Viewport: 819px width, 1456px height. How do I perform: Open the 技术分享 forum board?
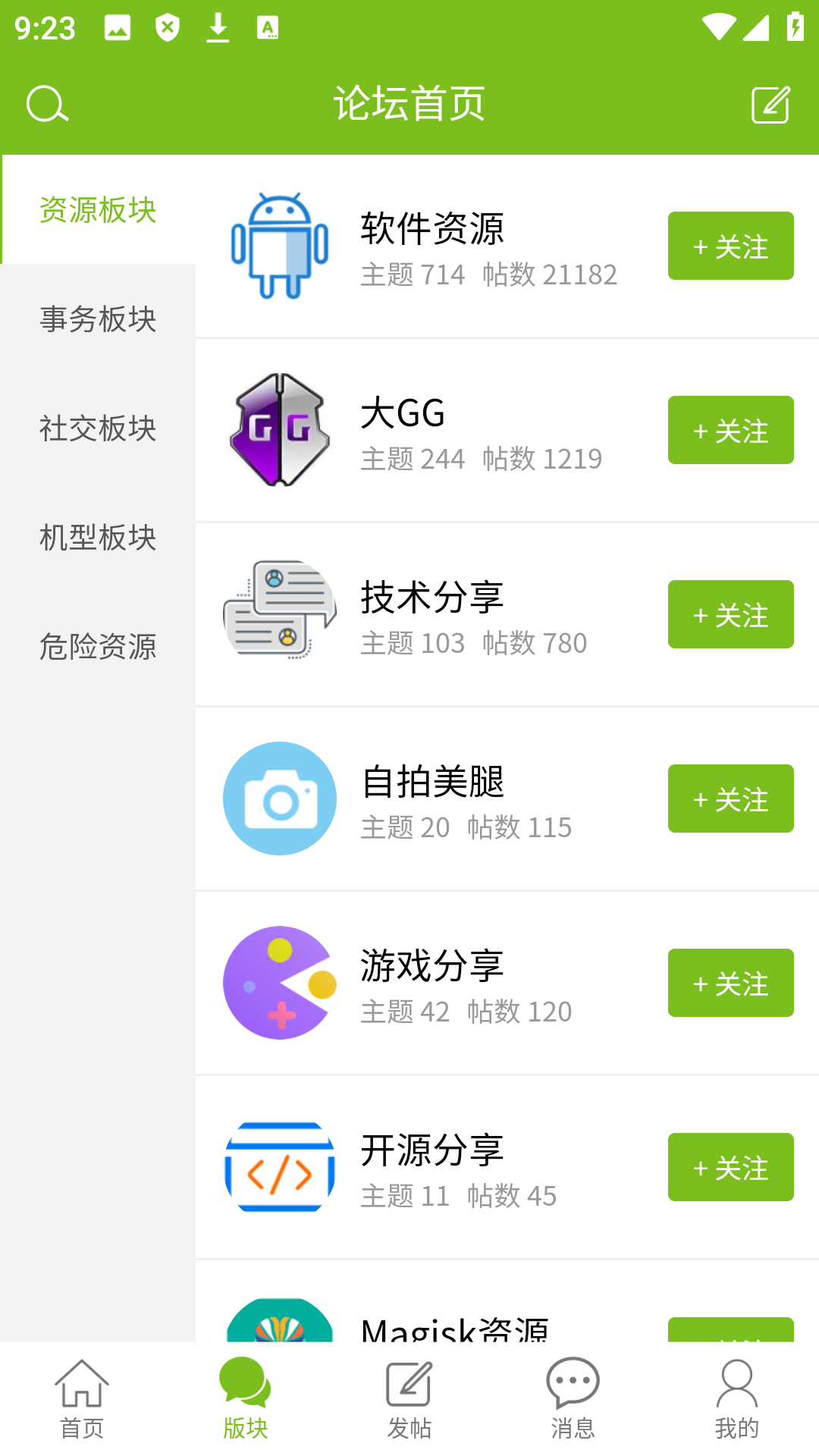(x=432, y=615)
